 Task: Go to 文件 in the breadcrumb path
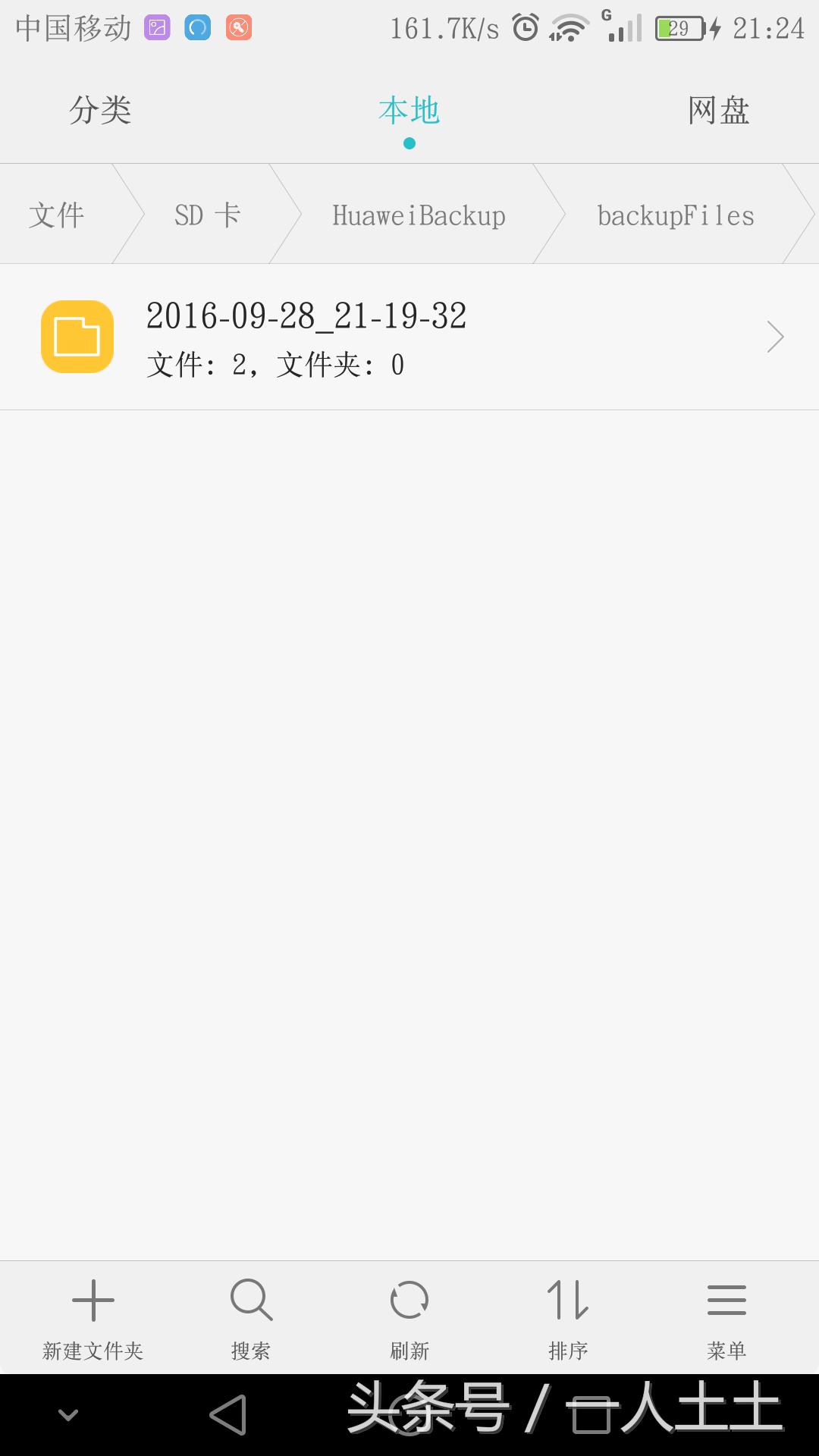(55, 214)
